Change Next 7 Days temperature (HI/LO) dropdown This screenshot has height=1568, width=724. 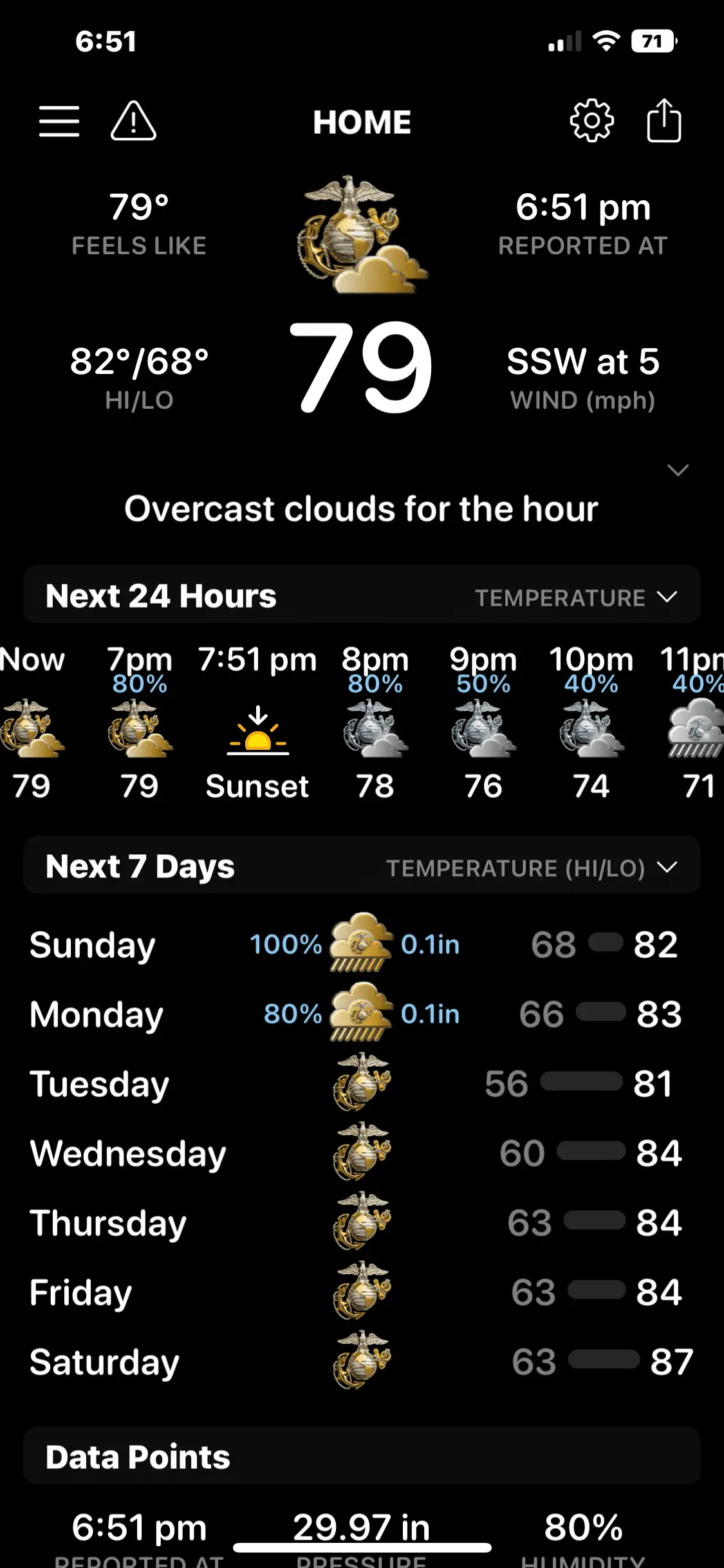pos(531,868)
